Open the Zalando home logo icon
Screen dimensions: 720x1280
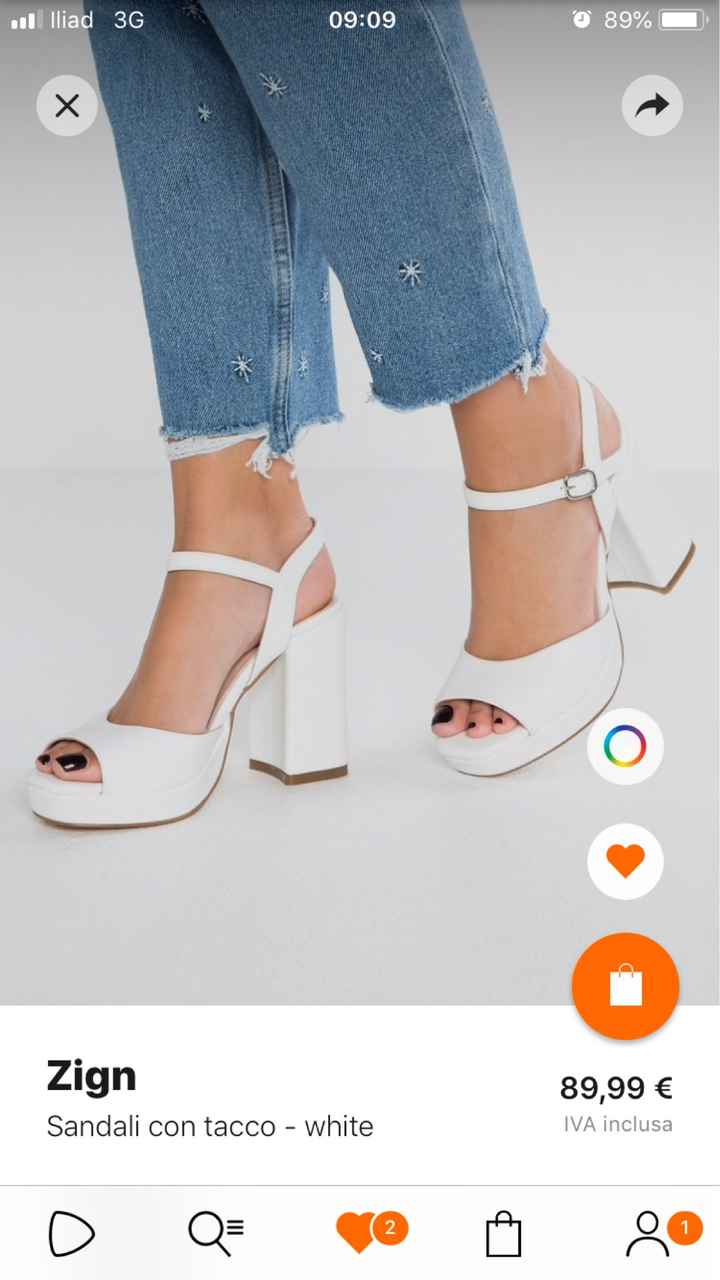72,1235
